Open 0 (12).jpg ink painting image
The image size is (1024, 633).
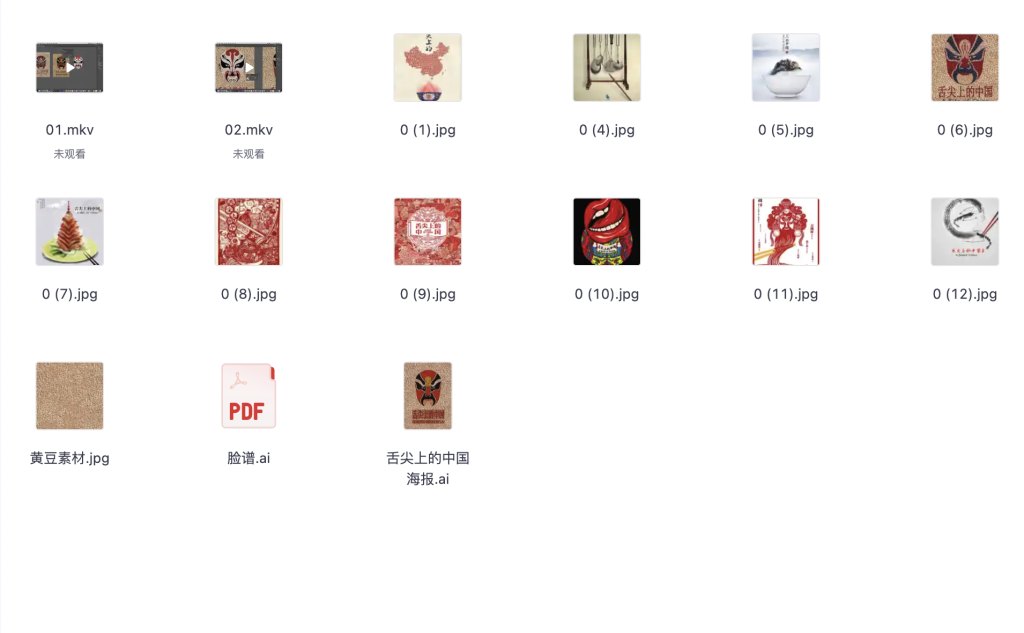point(964,232)
